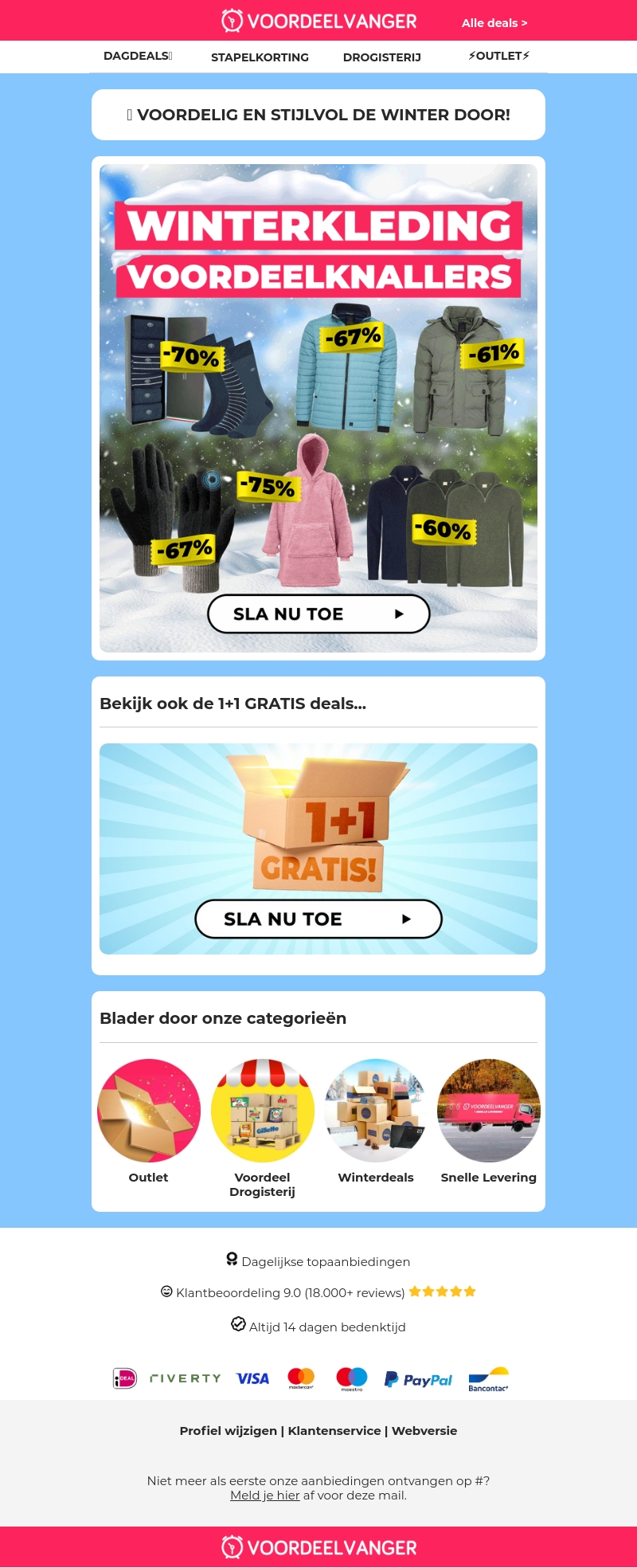This screenshot has width=637, height=1568.
Task: Open the Alle deals link
Action: (494, 23)
